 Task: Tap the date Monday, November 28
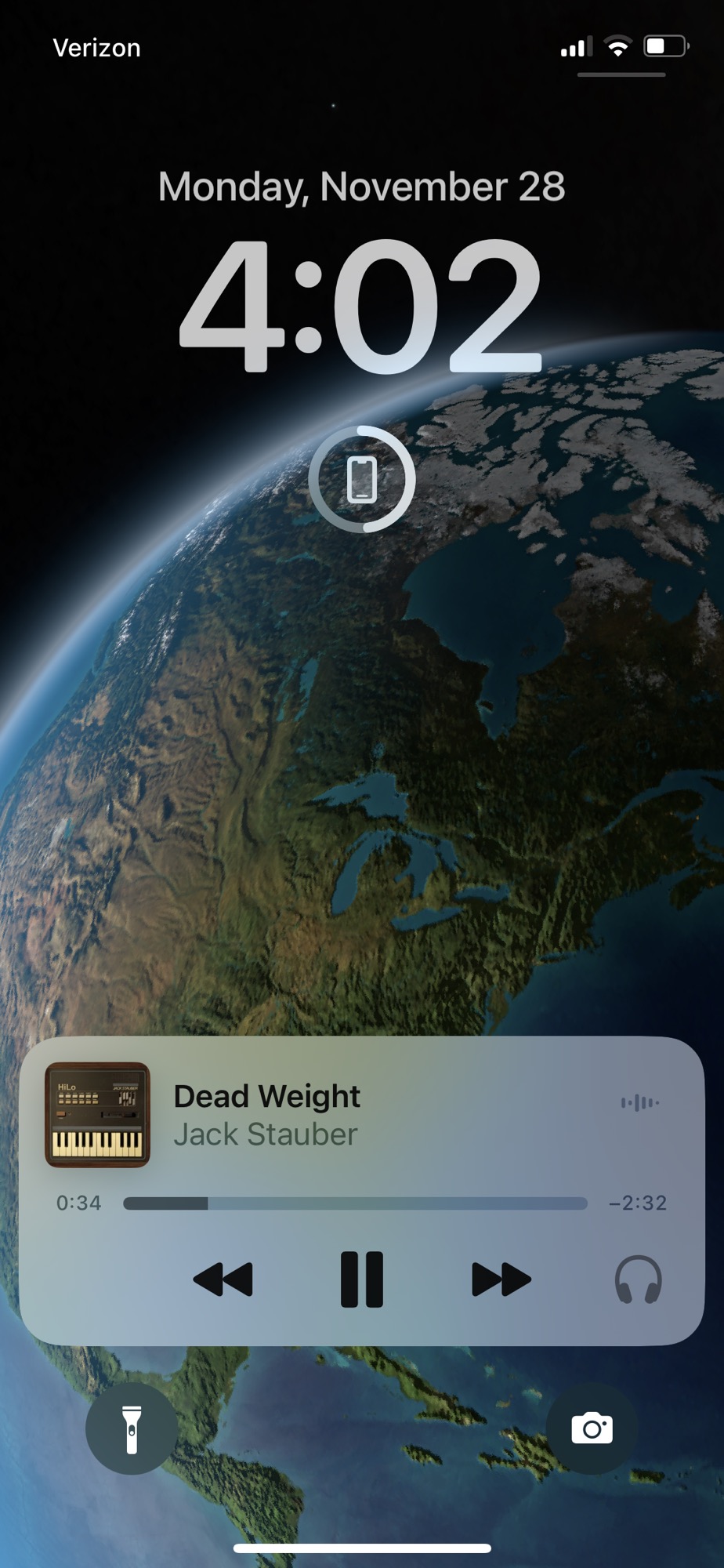click(x=361, y=187)
